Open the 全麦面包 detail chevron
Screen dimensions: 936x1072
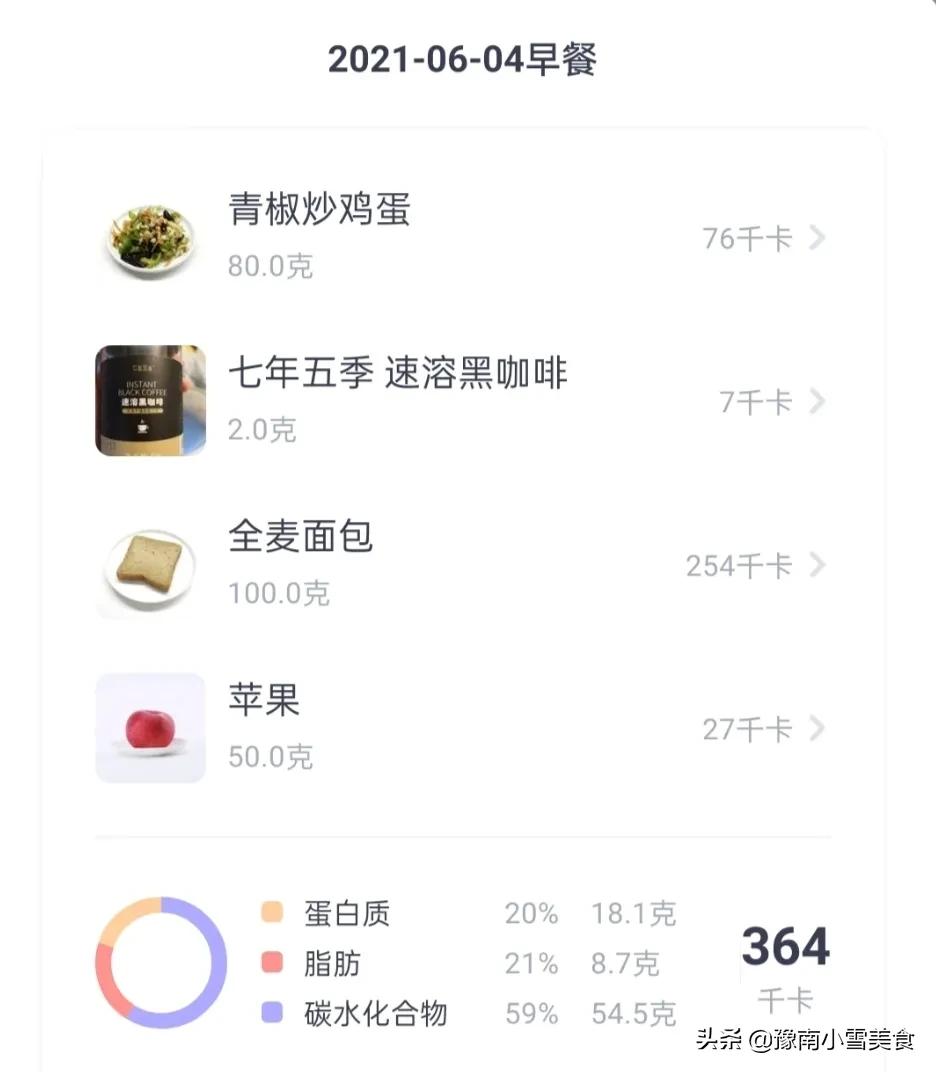[x=818, y=566]
